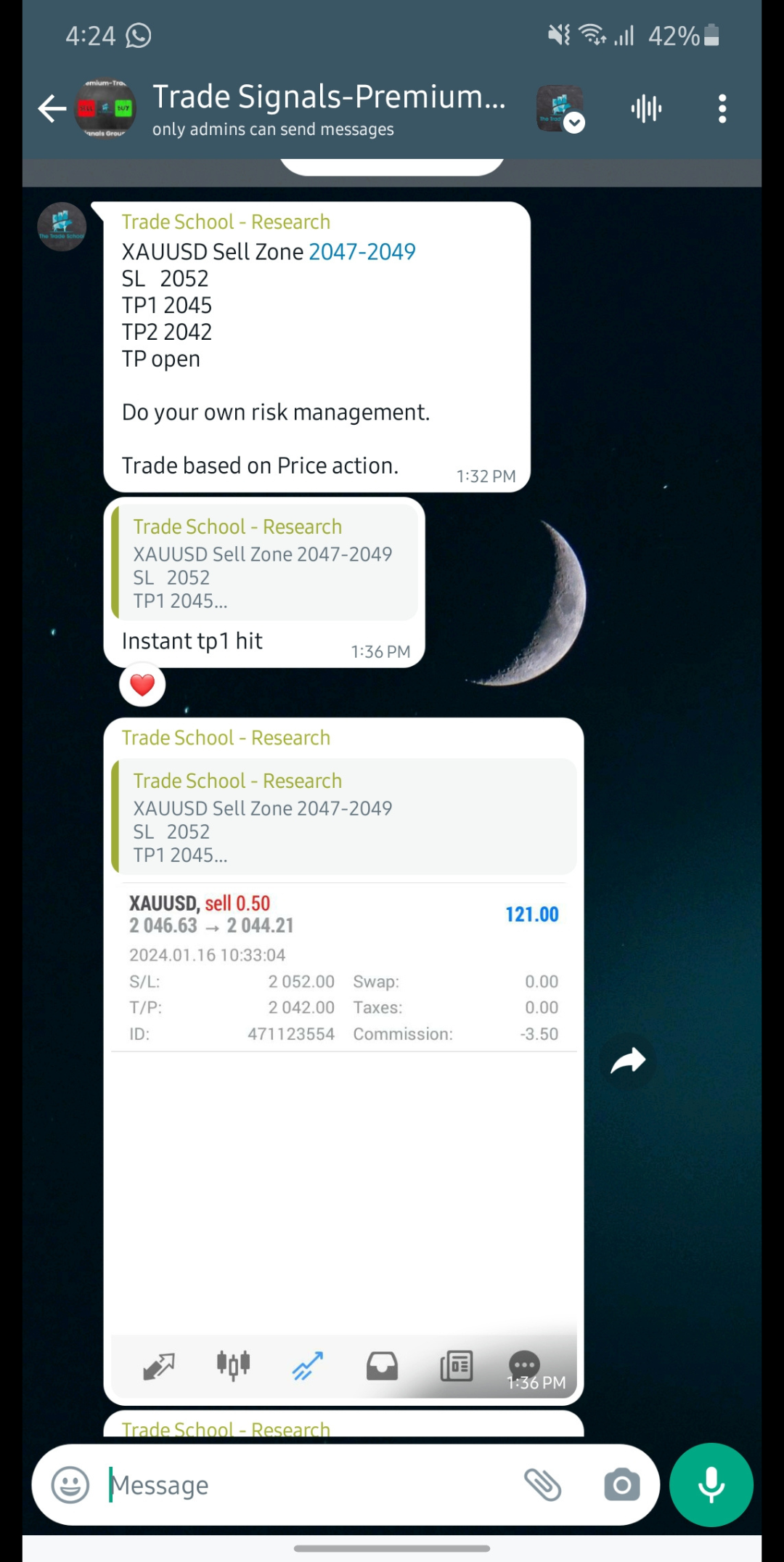
Task: View the heart reaction on the message
Action: coord(142,685)
